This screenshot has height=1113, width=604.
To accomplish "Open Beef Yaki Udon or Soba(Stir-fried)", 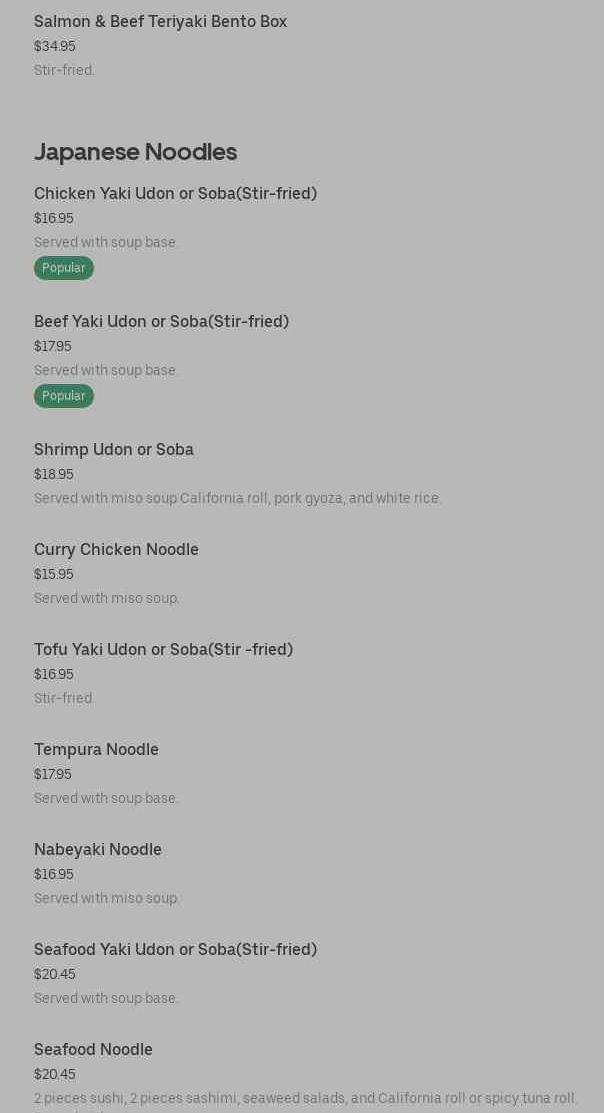I will [161, 322].
